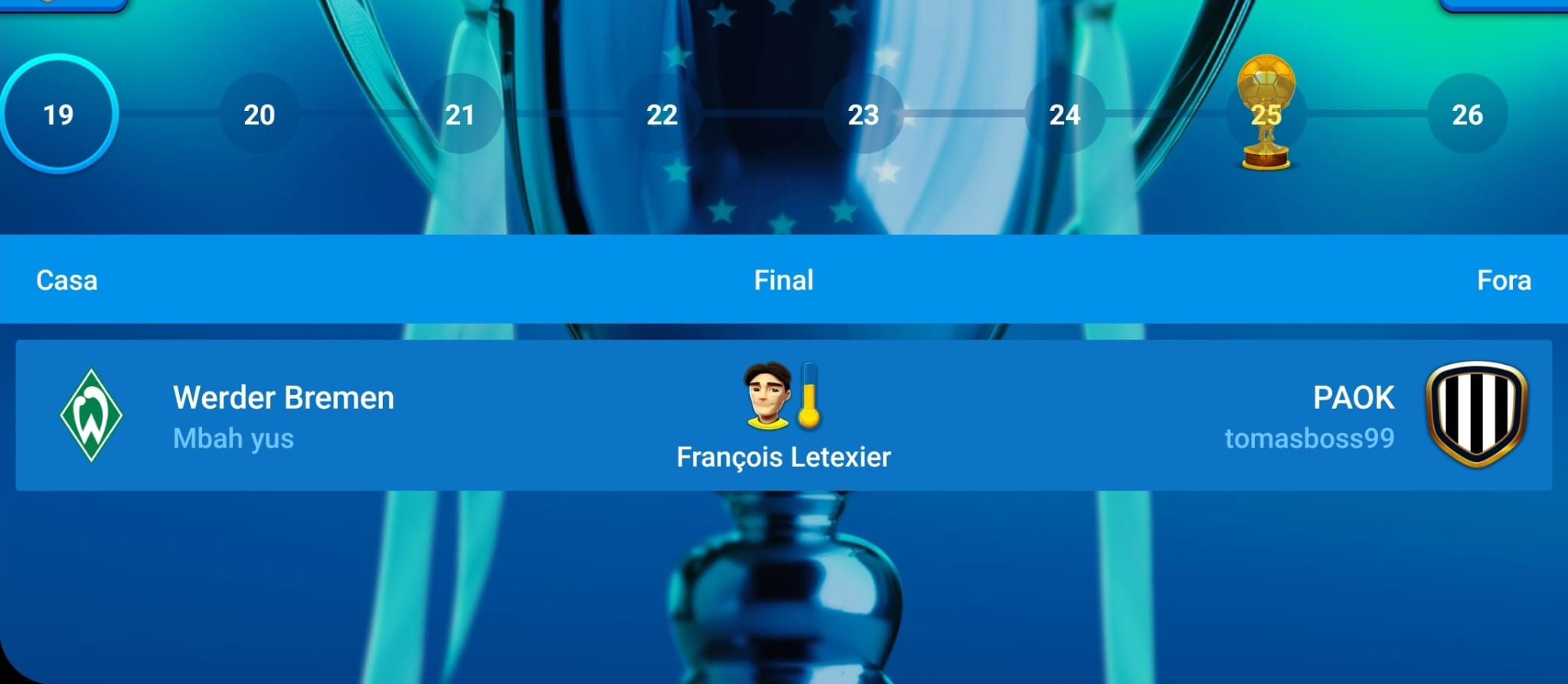Select matchday 19
This screenshot has width=1568, height=684.
click(x=59, y=114)
